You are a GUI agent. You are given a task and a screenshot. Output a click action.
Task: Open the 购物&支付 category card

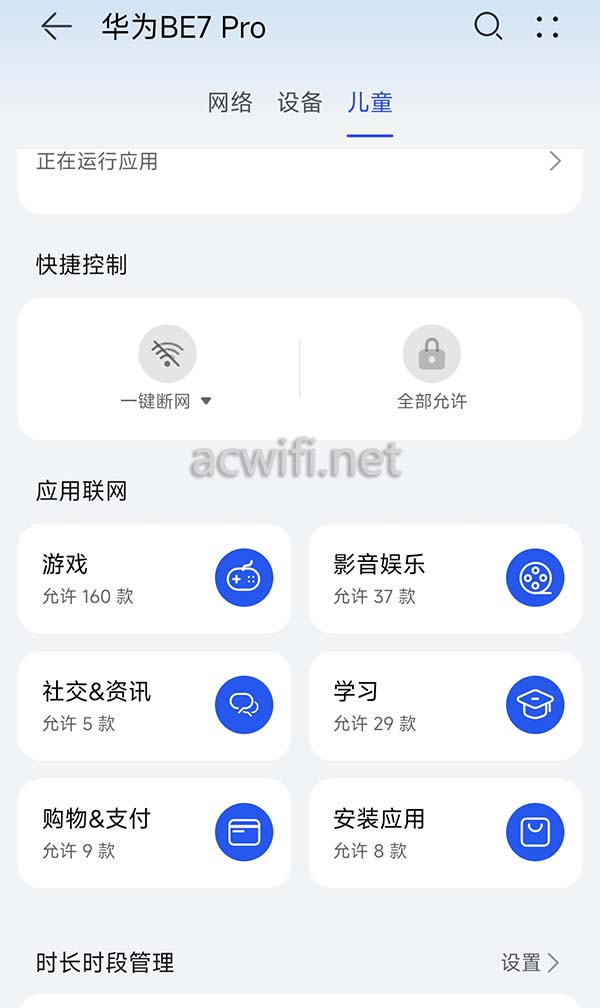click(x=154, y=833)
